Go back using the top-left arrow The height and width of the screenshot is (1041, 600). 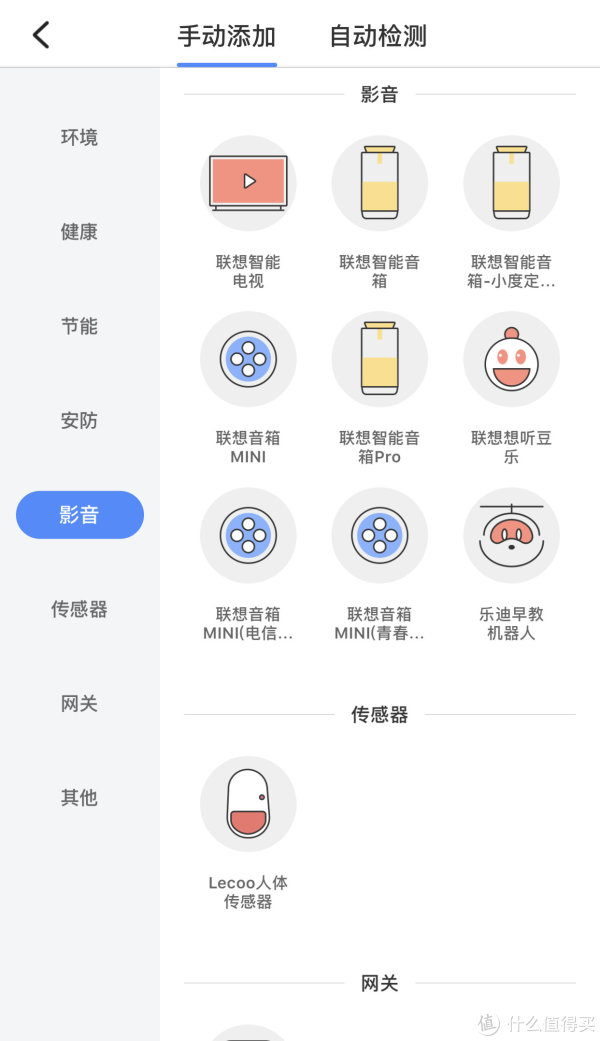click(41, 35)
